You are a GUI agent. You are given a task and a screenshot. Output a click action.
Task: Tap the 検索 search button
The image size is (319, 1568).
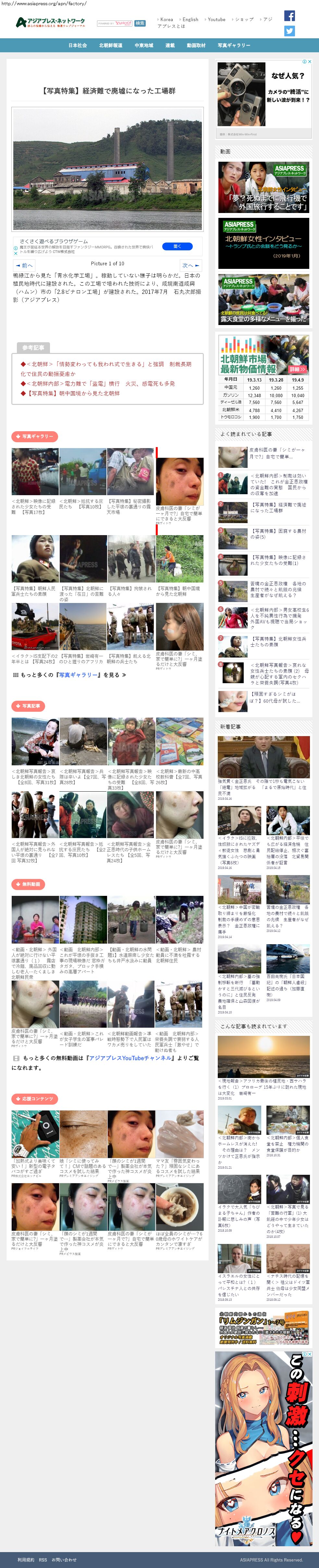pyautogui.click(x=140, y=23)
